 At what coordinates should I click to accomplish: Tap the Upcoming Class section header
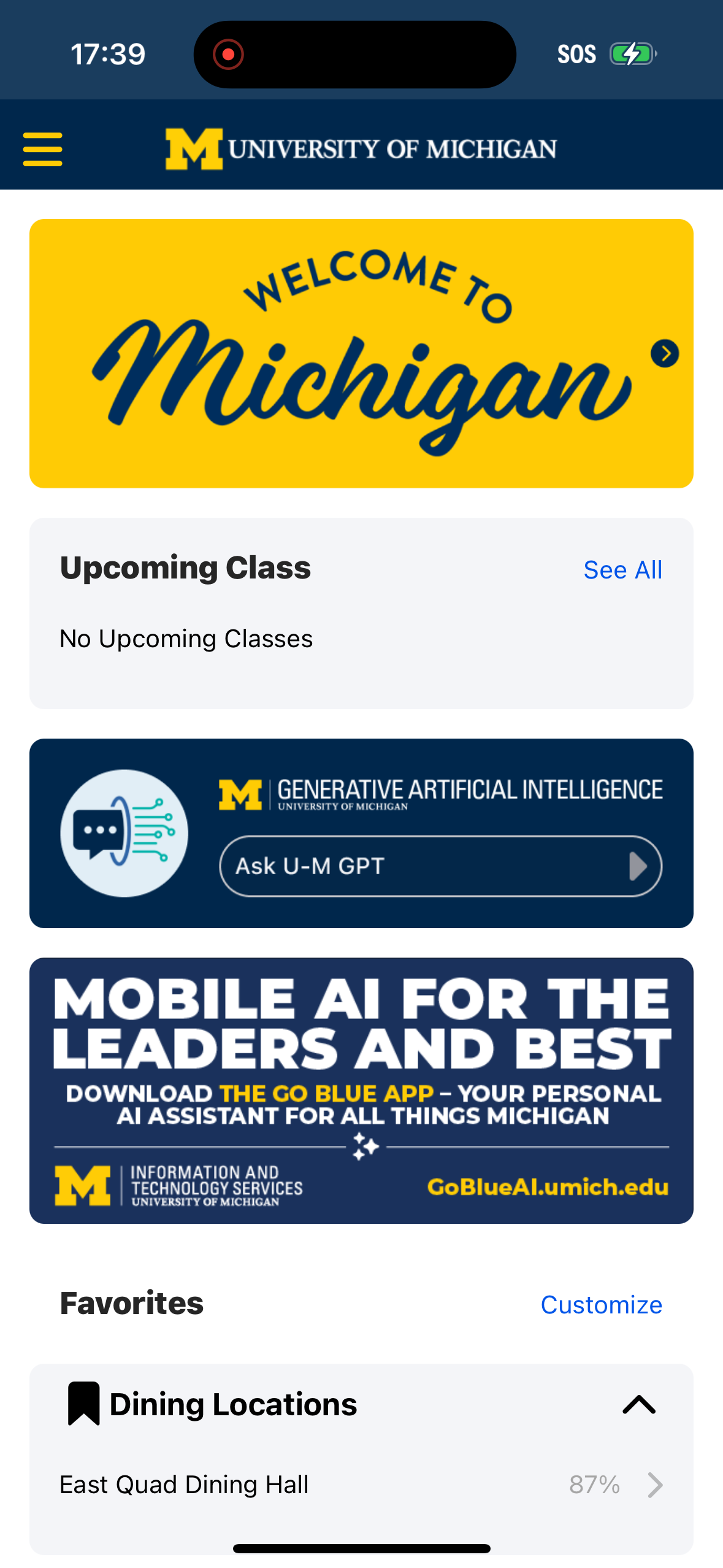click(x=185, y=568)
